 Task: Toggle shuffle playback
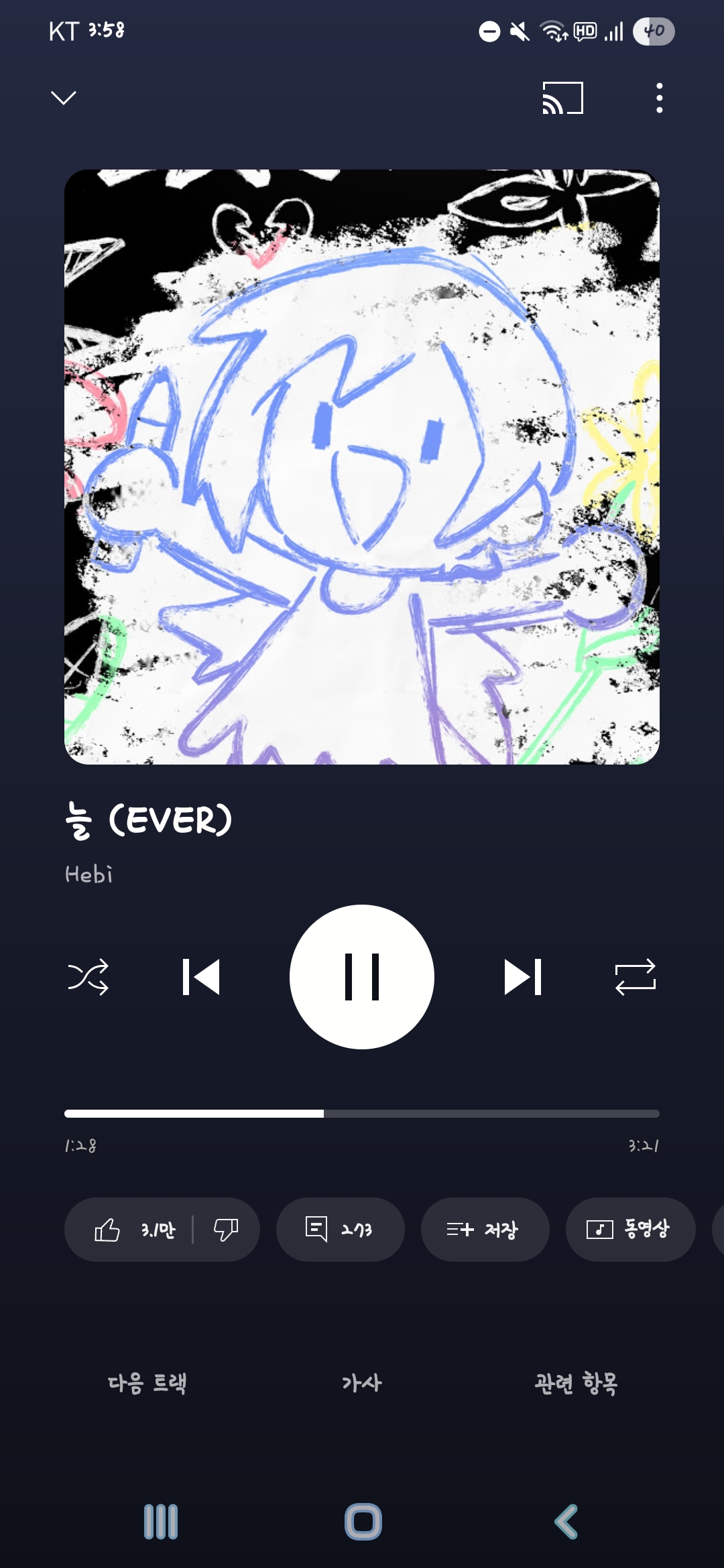88,977
